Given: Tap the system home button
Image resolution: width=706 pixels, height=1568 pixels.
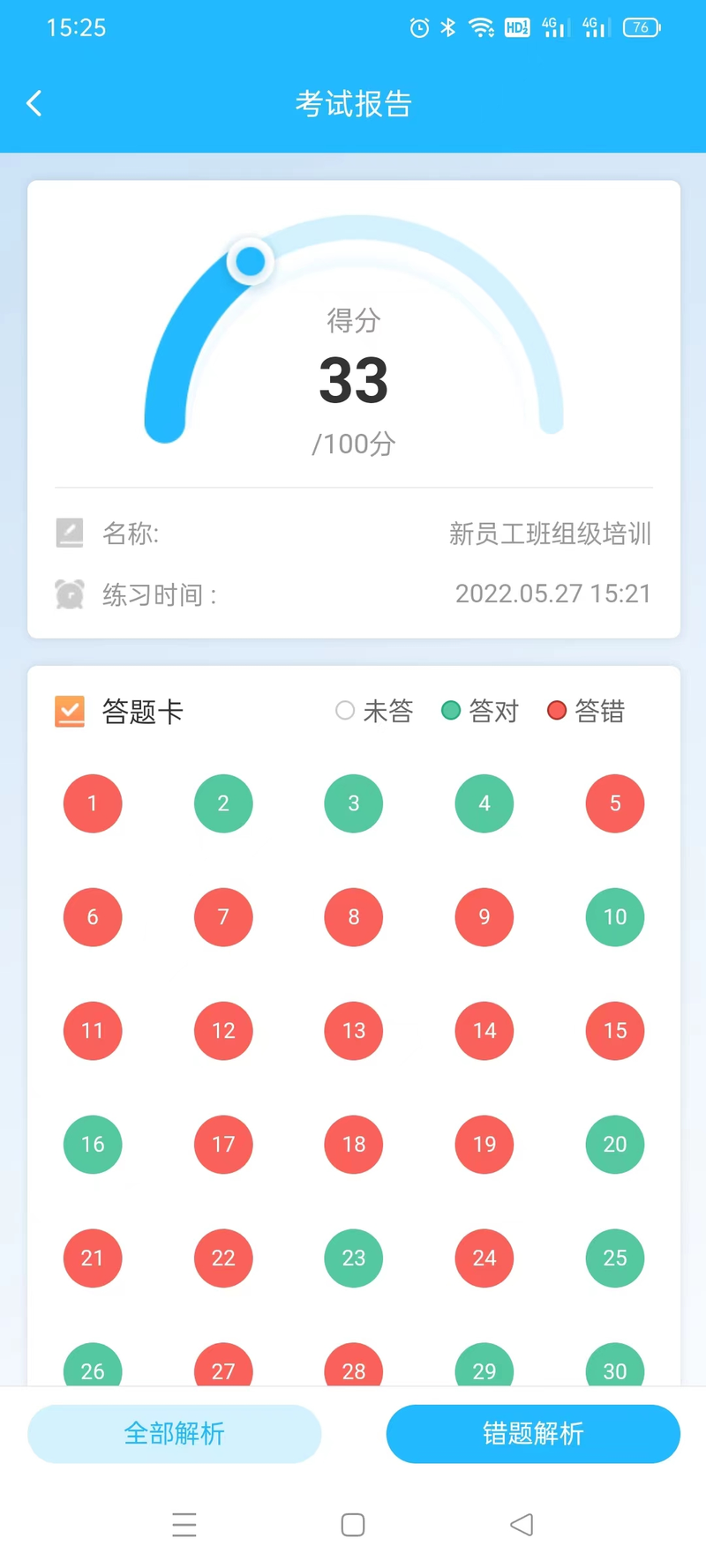Looking at the screenshot, I should [353, 1525].
